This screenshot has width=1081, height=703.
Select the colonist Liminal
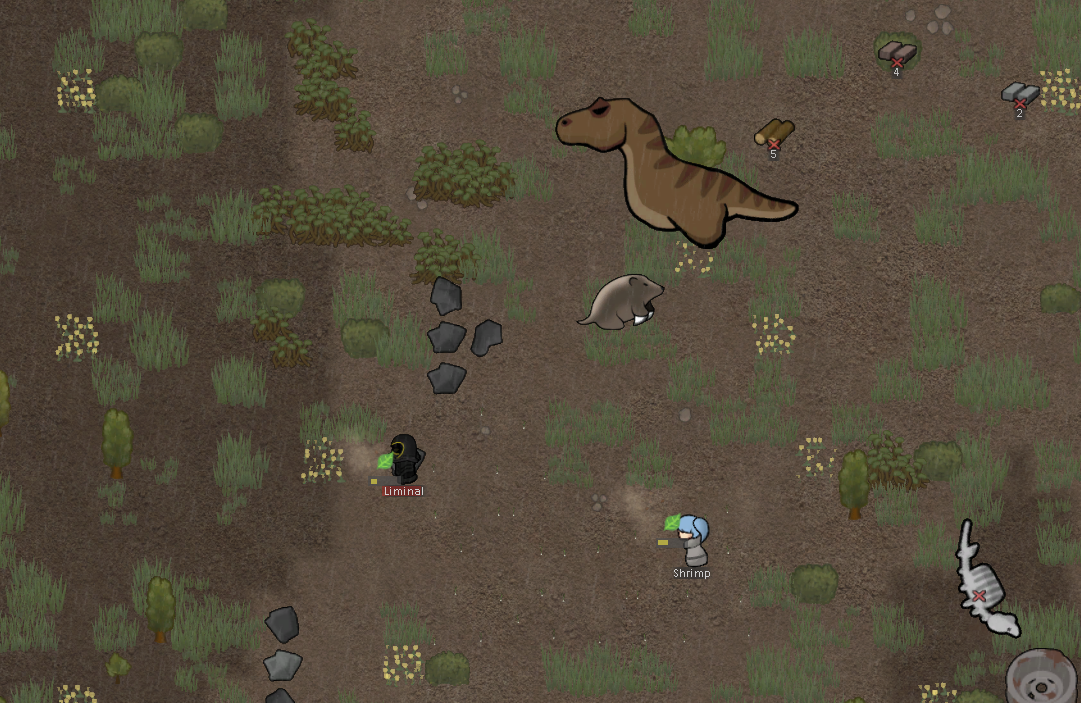tap(404, 459)
